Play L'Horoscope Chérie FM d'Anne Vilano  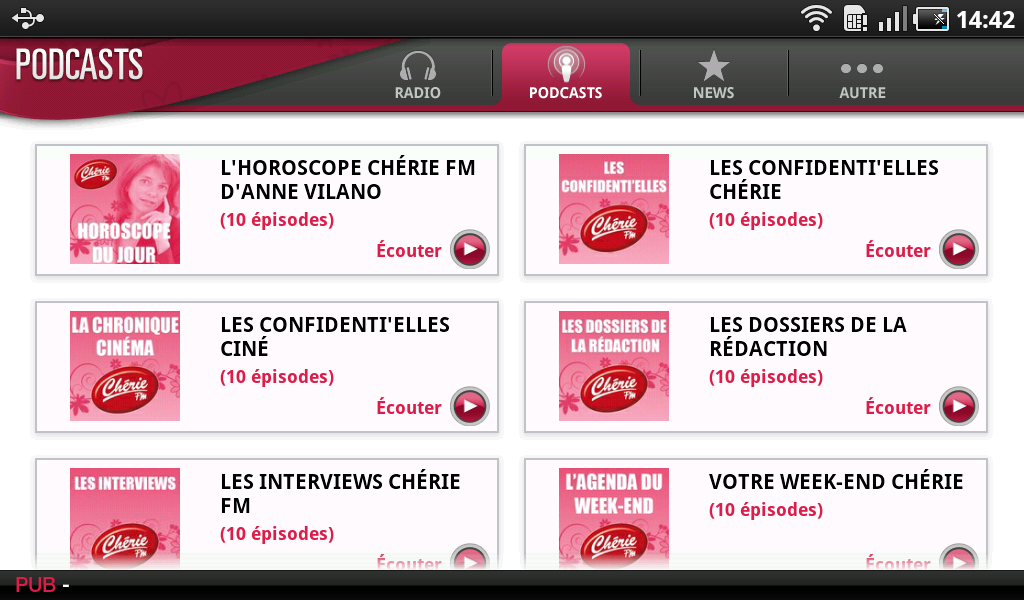pos(469,250)
